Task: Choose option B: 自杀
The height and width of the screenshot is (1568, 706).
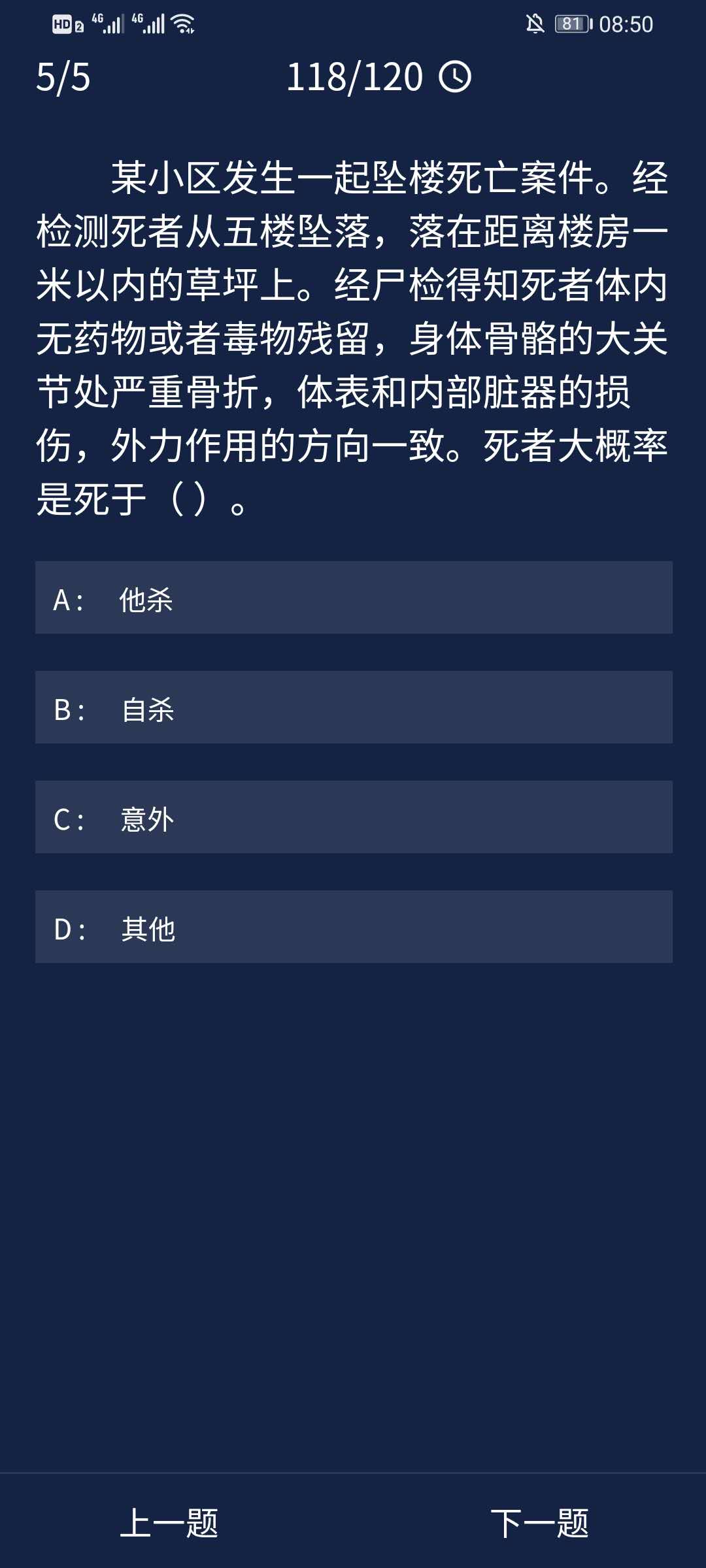Action: pyautogui.click(x=353, y=708)
